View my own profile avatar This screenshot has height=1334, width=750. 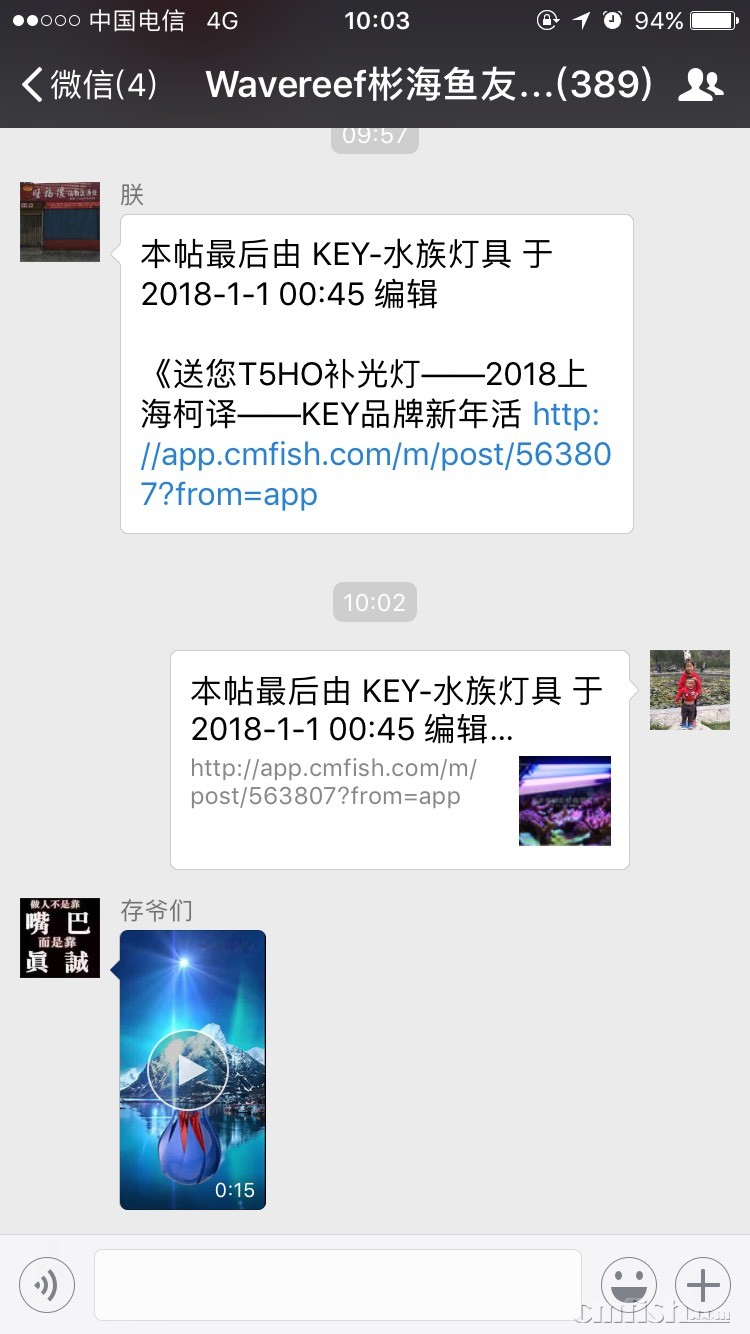pyautogui.click(x=690, y=690)
